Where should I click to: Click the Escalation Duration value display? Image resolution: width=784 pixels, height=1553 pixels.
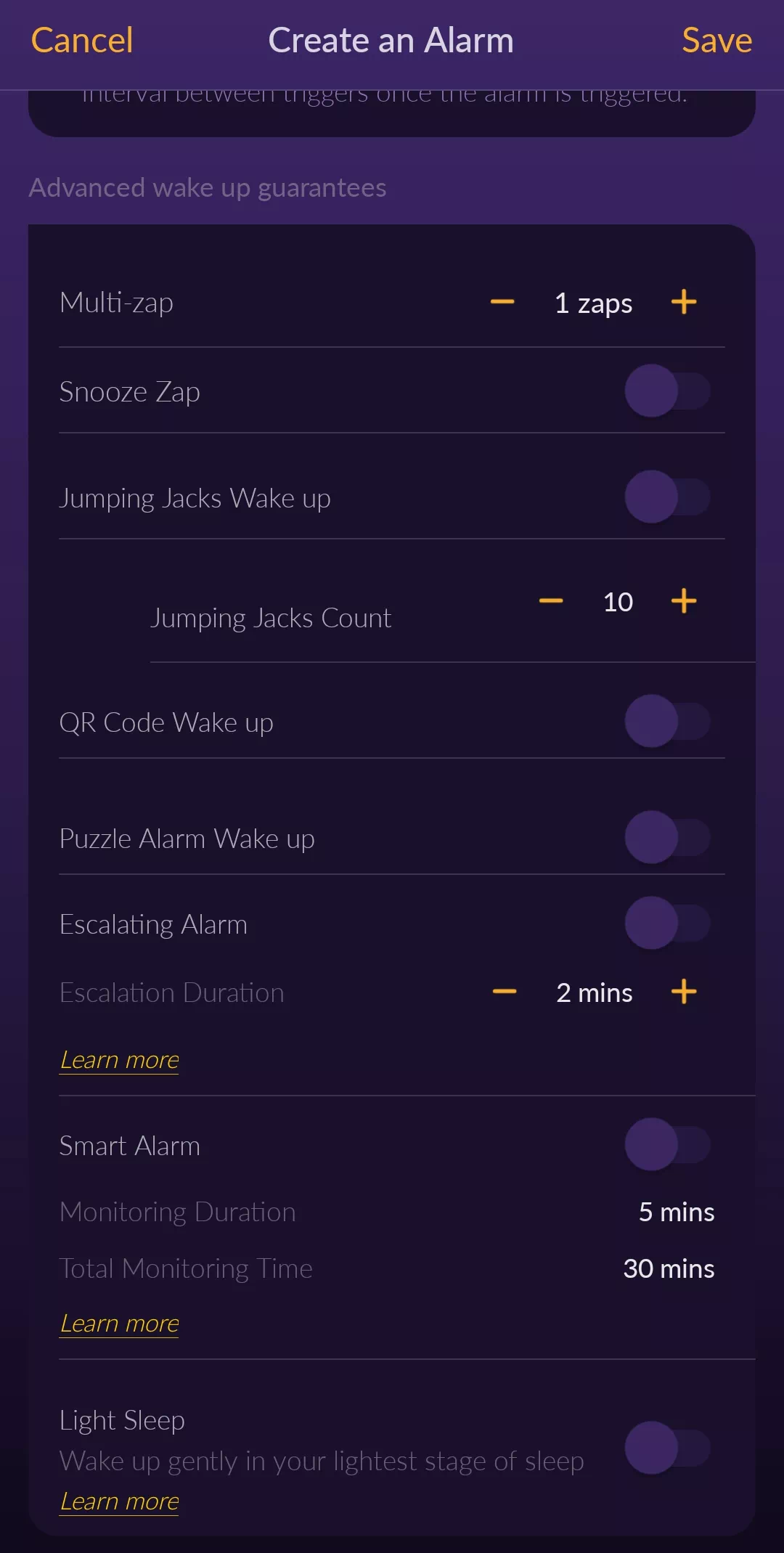tap(593, 992)
